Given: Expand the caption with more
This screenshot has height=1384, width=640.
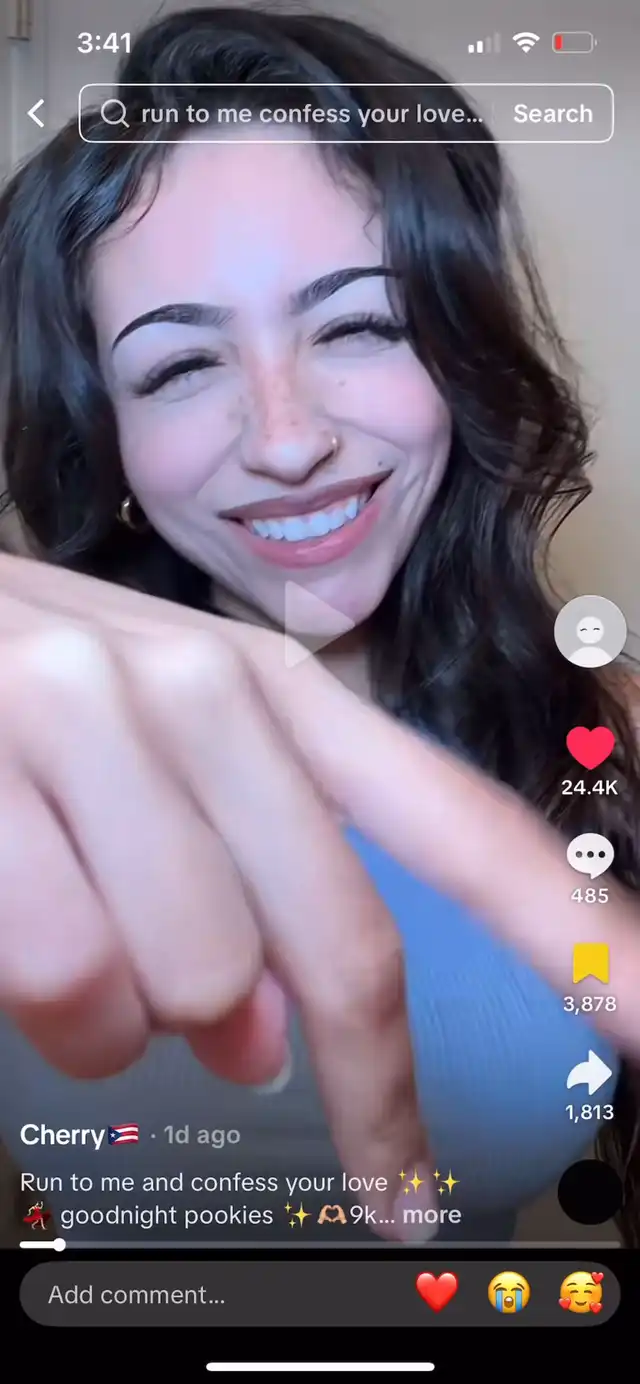Looking at the screenshot, I should (x=432, y=1214).
